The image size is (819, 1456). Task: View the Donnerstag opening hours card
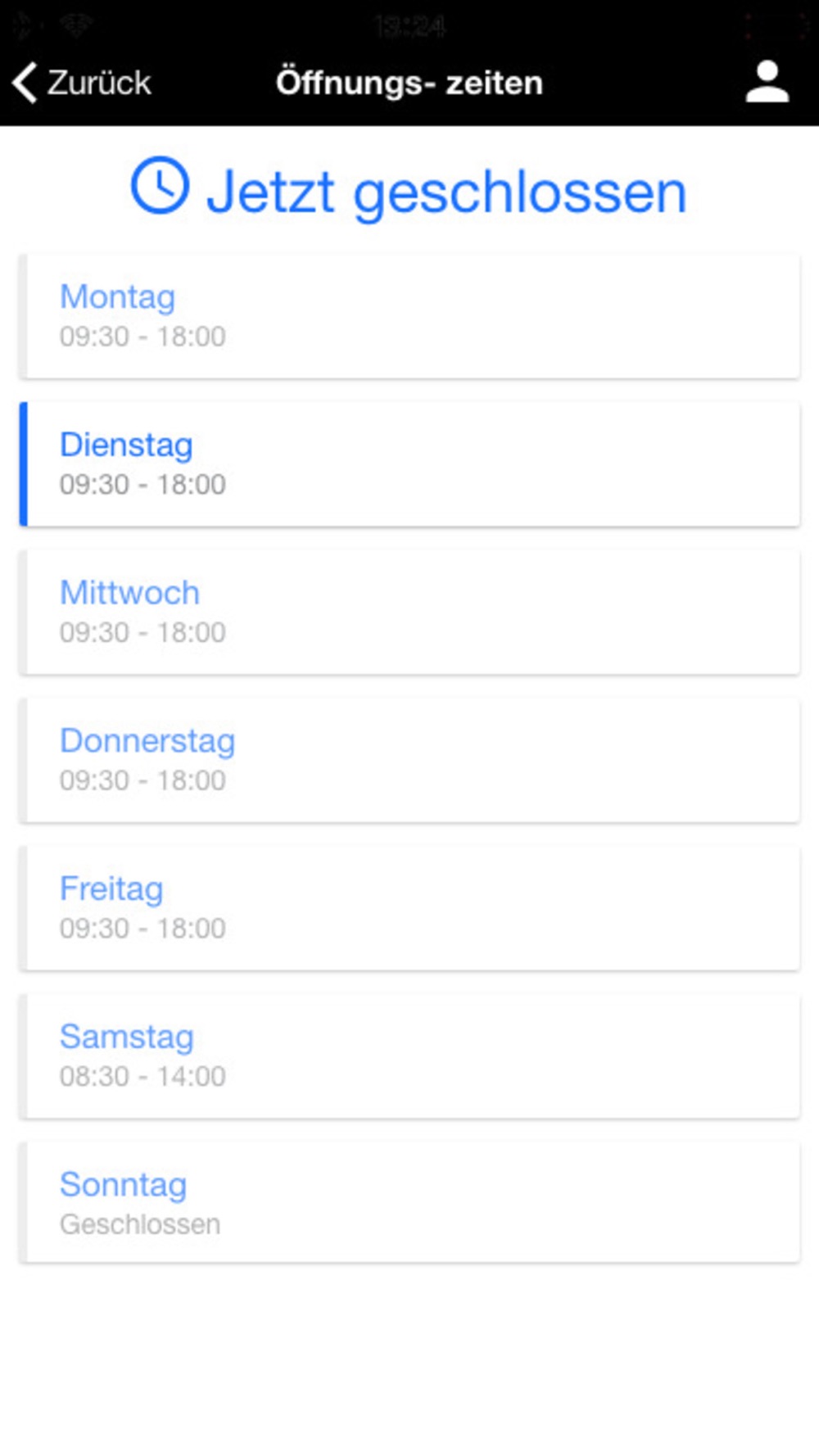(x=409, y=761)
